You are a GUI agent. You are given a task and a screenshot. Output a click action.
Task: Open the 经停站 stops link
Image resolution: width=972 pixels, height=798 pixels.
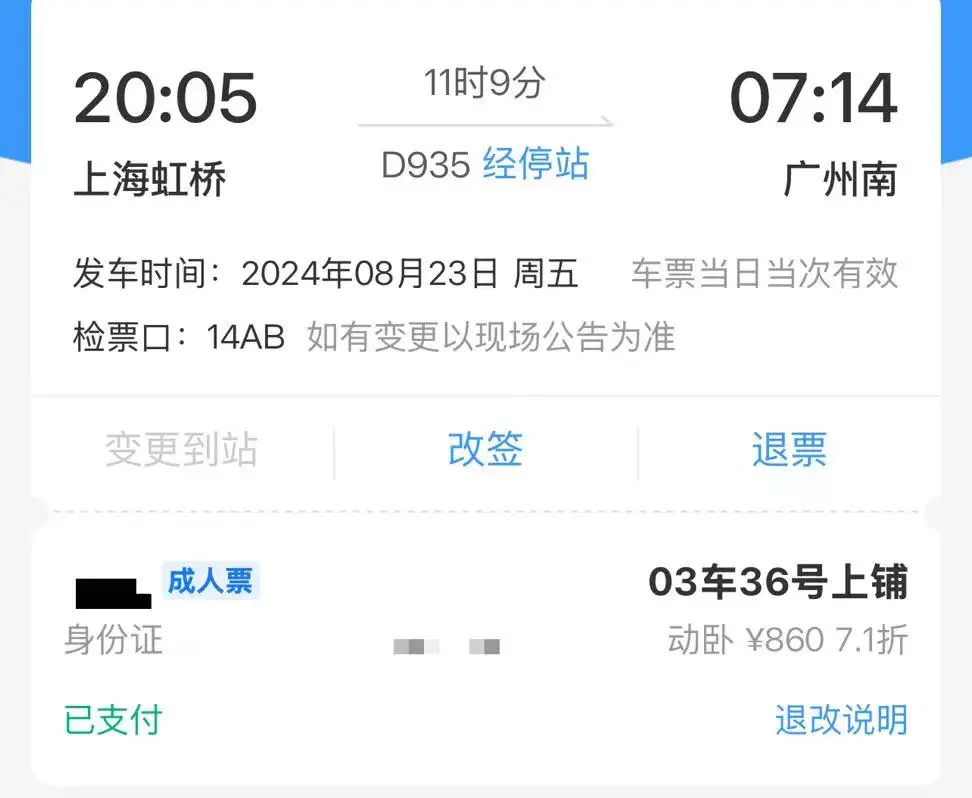click(536, 164)
